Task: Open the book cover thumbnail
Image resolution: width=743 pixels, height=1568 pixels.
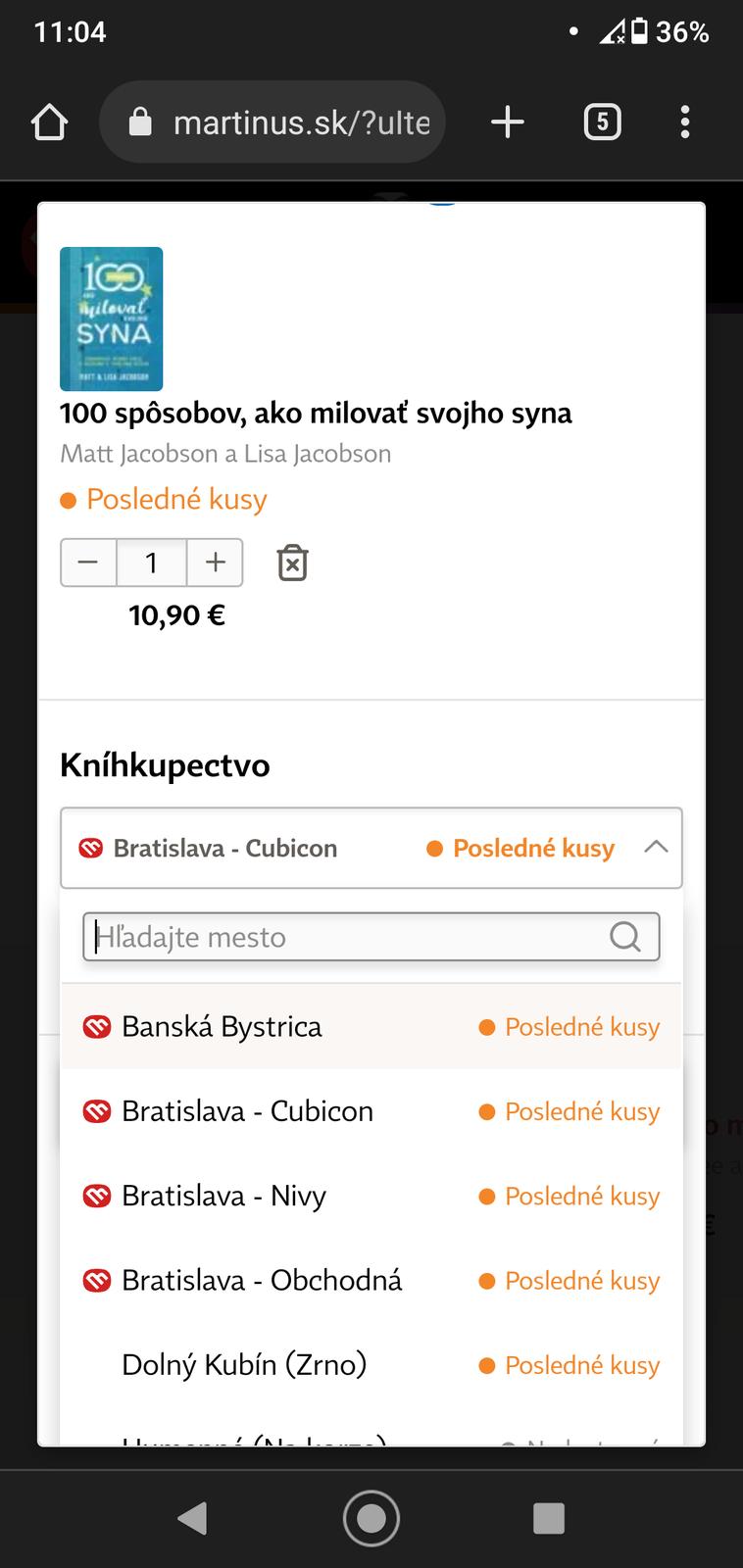Action: pyautogui.click(x=111, y=318)
